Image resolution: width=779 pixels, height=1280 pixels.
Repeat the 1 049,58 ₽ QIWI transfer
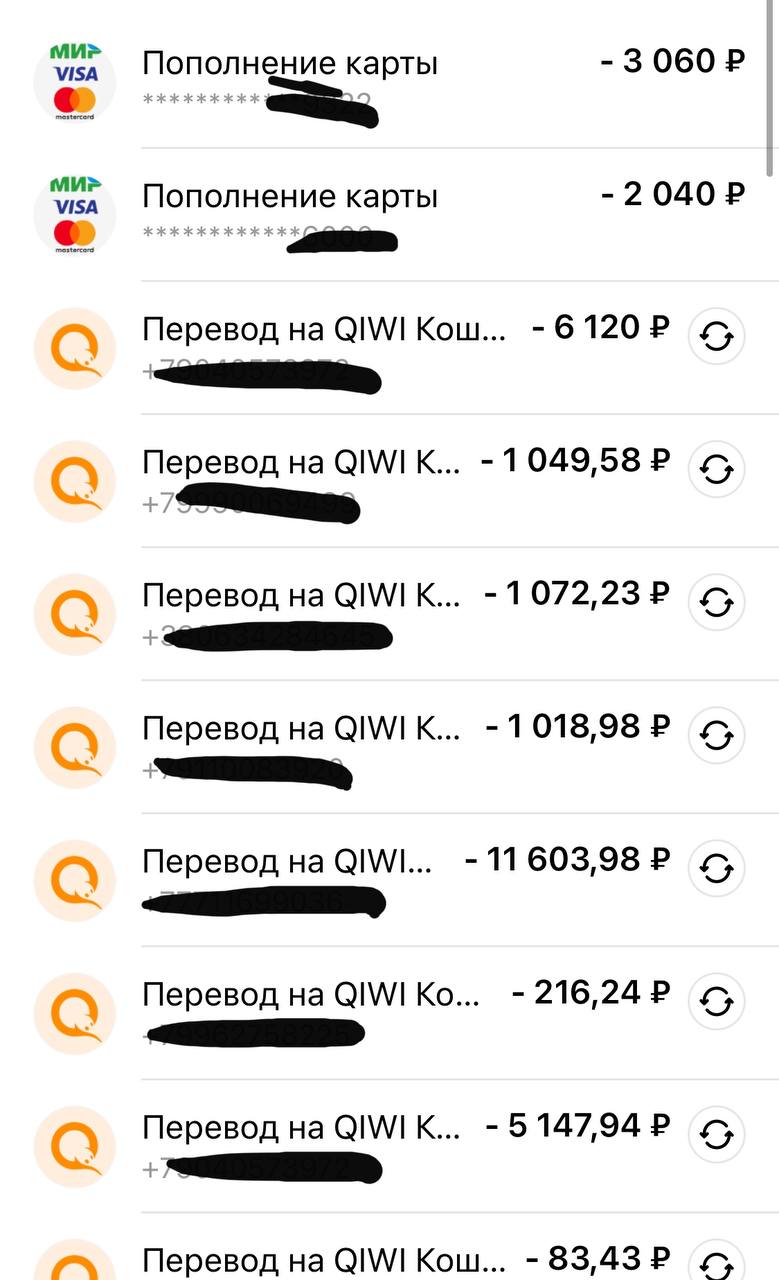[x=717, y=469]
